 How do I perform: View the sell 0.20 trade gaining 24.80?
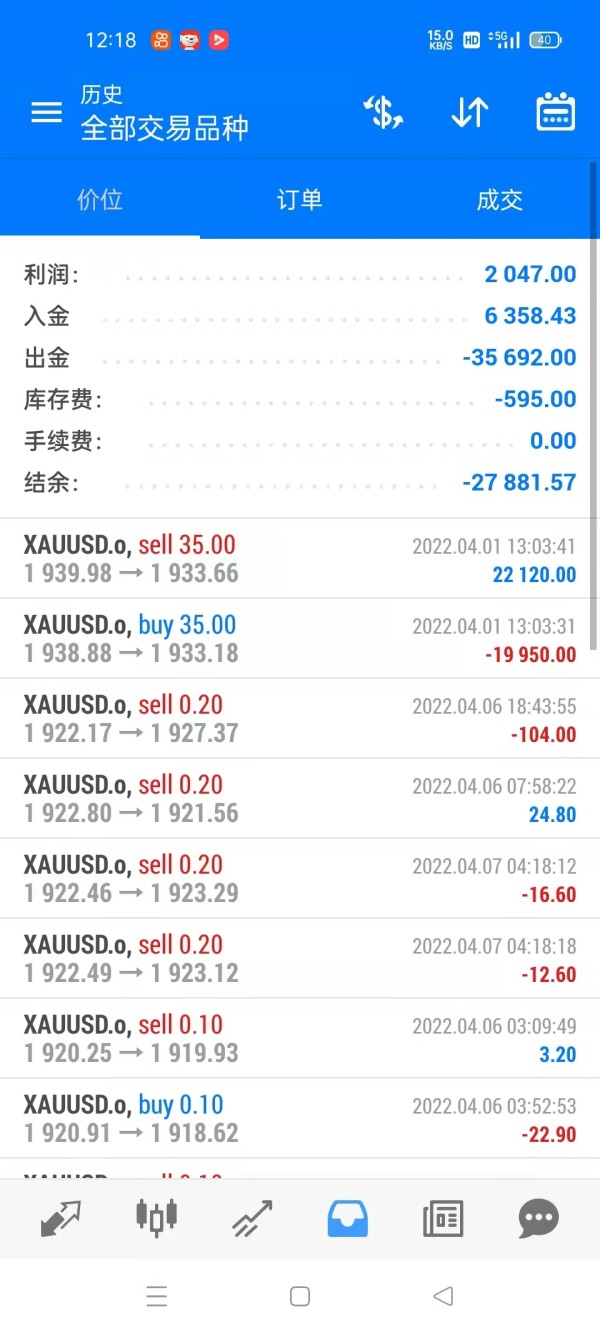pos(299,799)
